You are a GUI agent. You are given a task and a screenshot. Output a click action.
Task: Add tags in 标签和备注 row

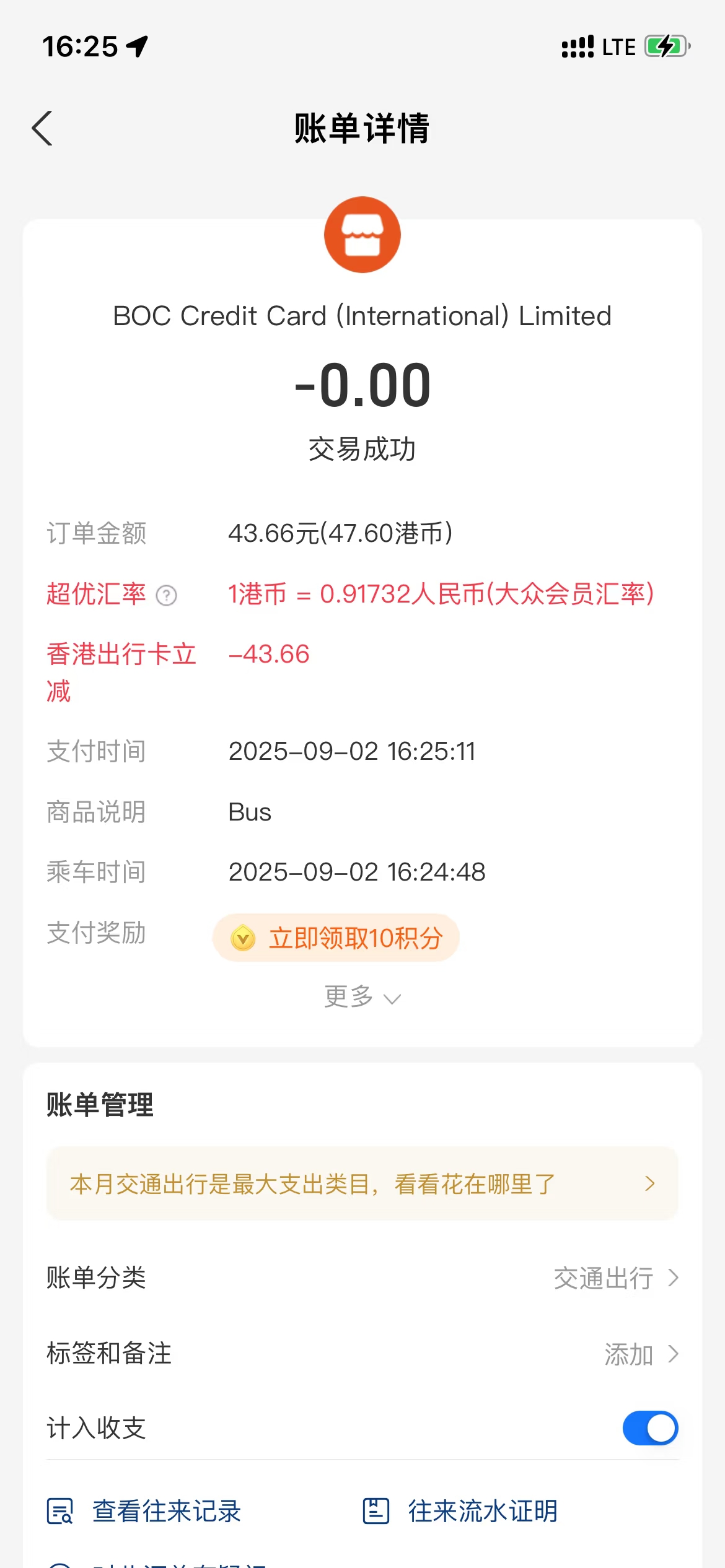[641, 1354]
